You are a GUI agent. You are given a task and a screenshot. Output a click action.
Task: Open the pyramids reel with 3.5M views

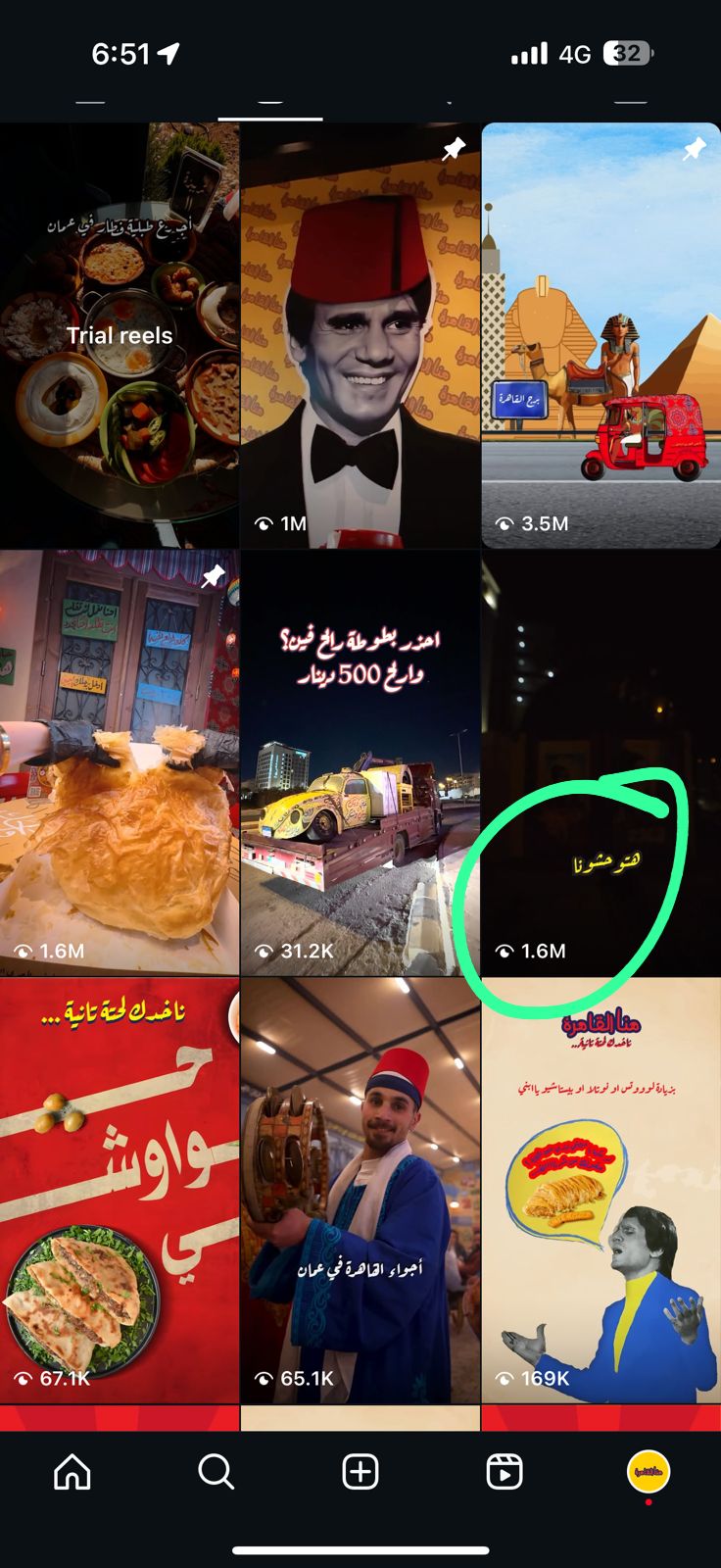[601, 335]
